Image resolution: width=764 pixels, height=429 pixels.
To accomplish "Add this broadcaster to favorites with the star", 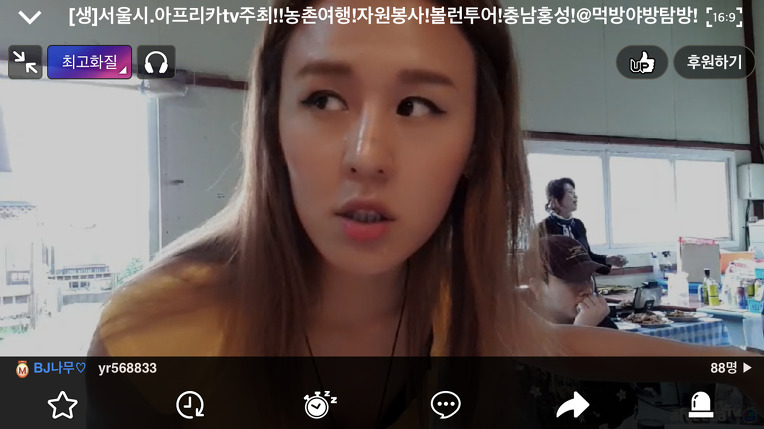I will tap(62, 404).
